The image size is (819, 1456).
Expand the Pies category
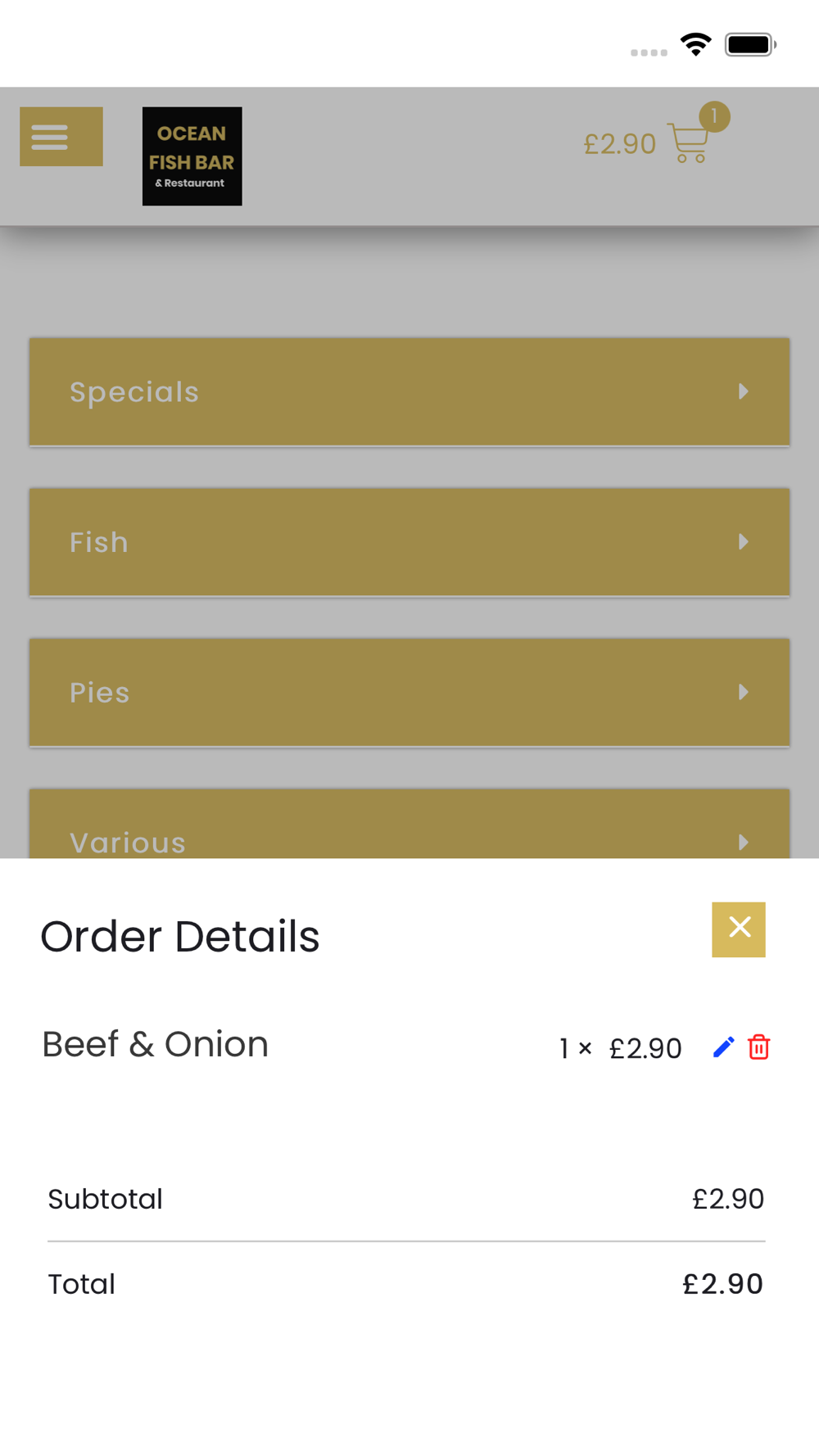(x=409, y=693)
